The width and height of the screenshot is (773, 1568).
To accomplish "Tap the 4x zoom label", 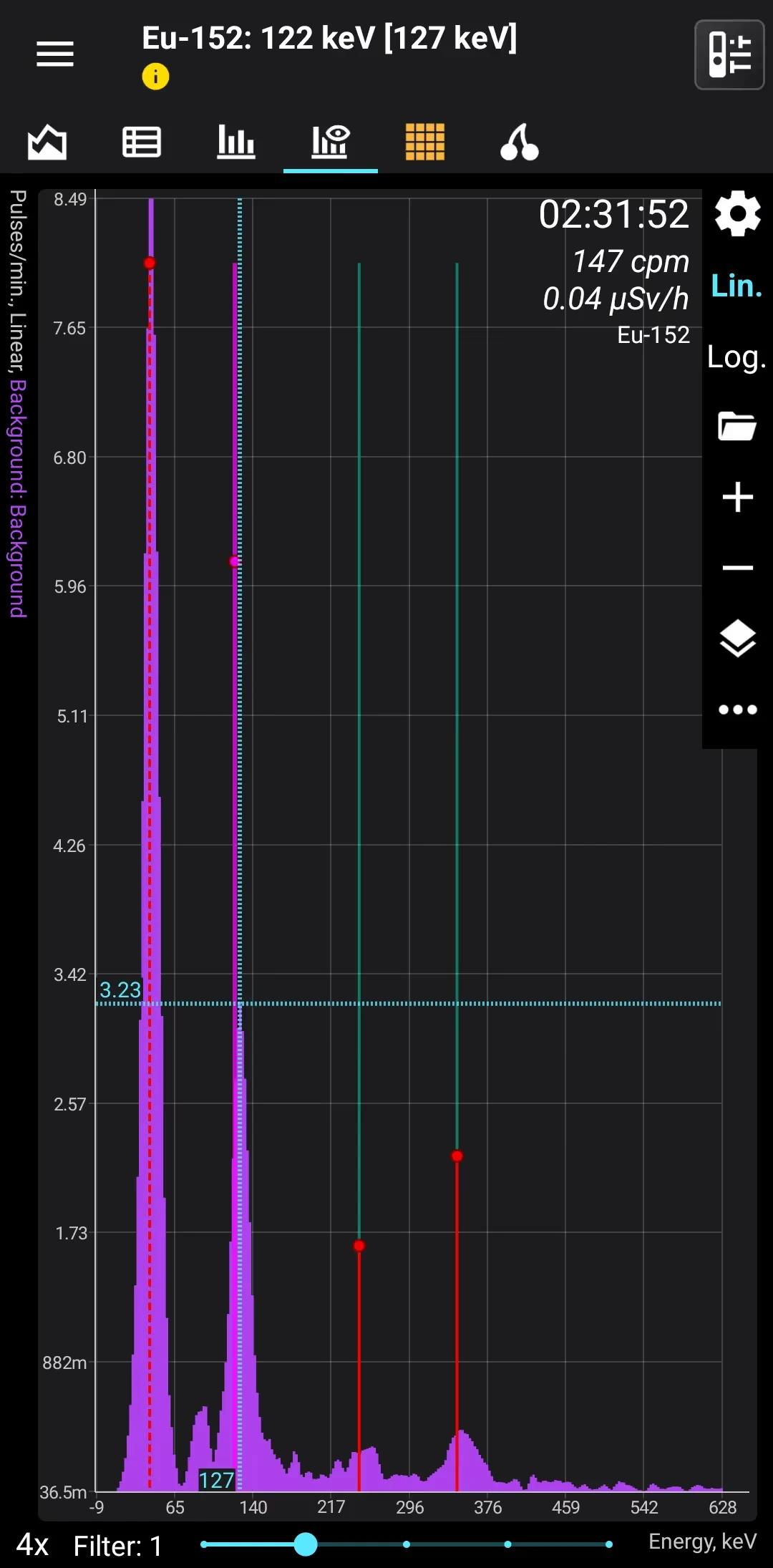I will [x=32, y=1545].
